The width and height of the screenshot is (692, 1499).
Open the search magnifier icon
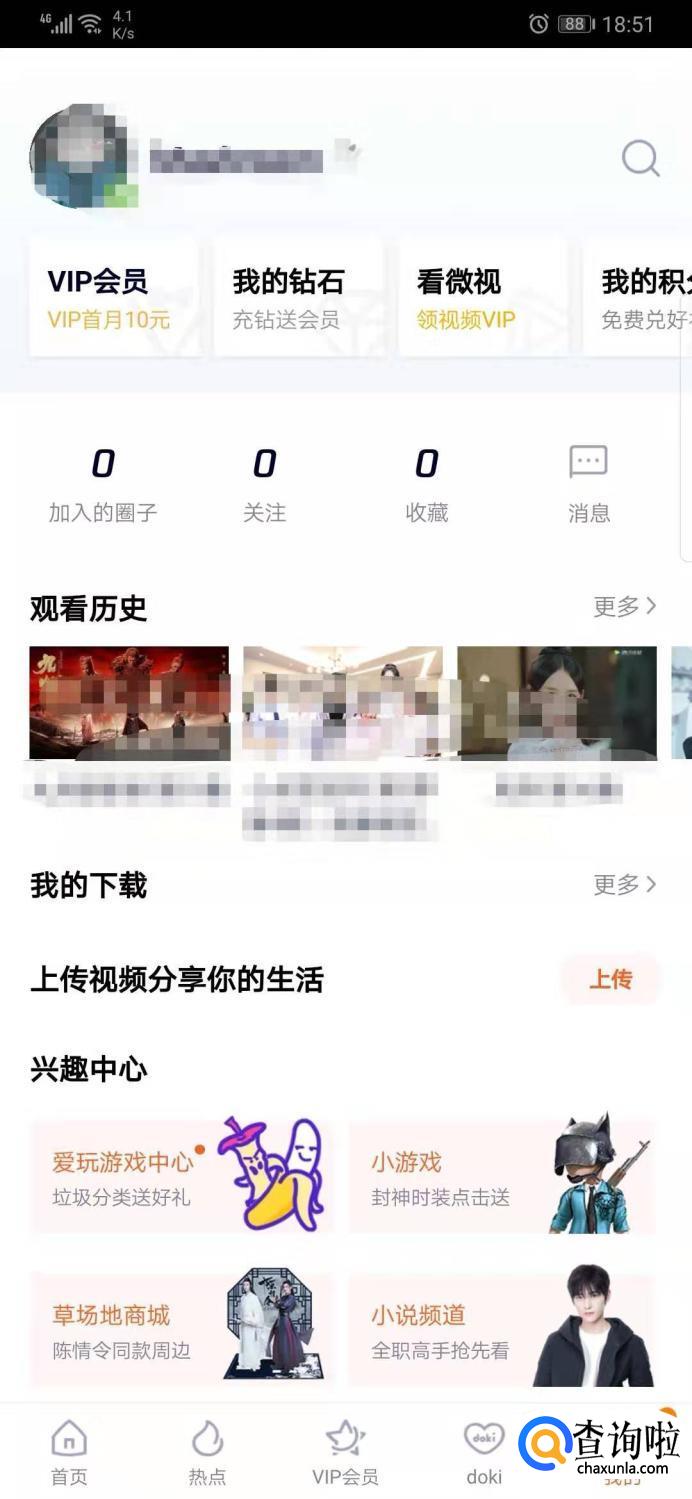coord(640,158)
